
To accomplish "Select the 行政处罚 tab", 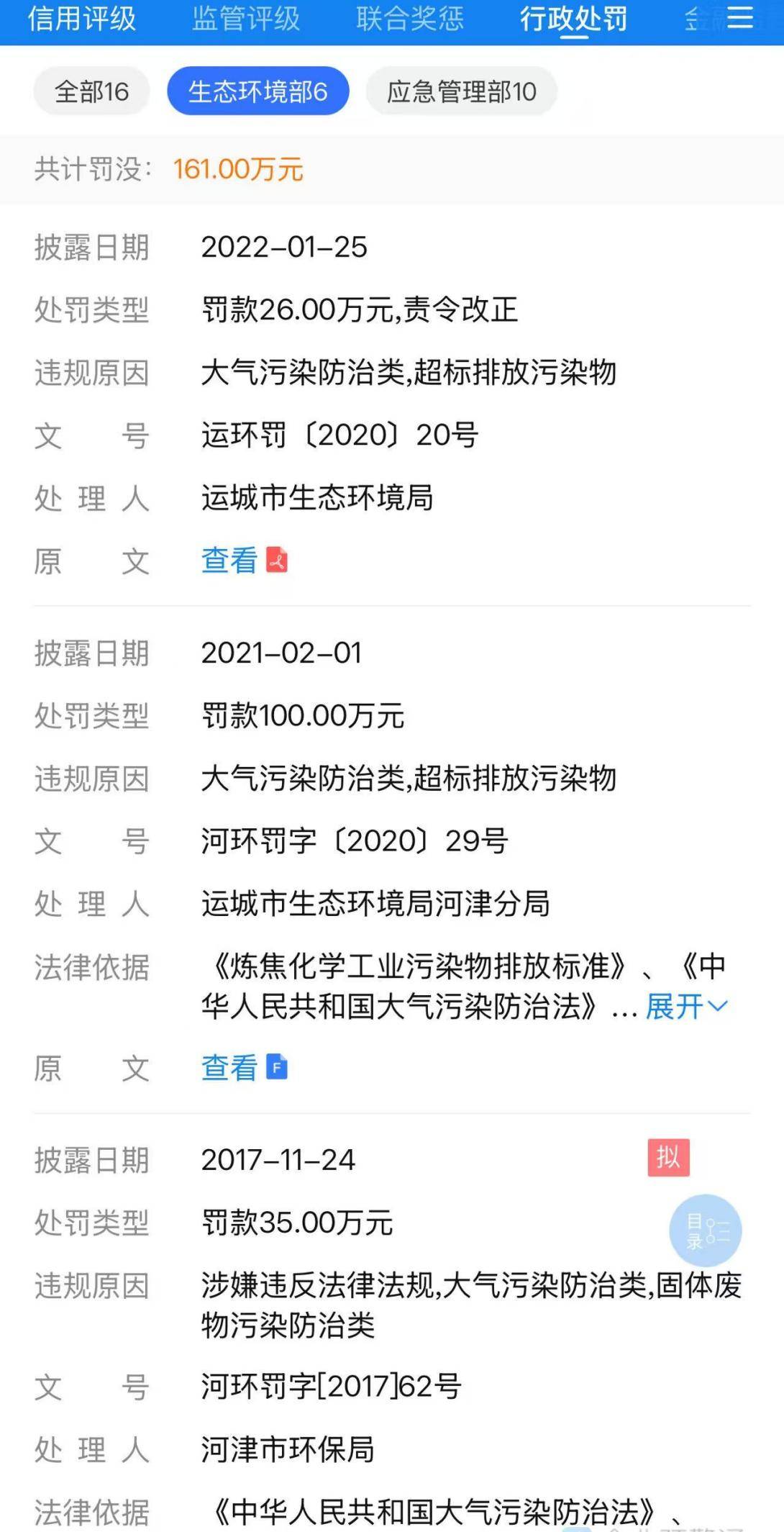I will [x=573, y=19].
